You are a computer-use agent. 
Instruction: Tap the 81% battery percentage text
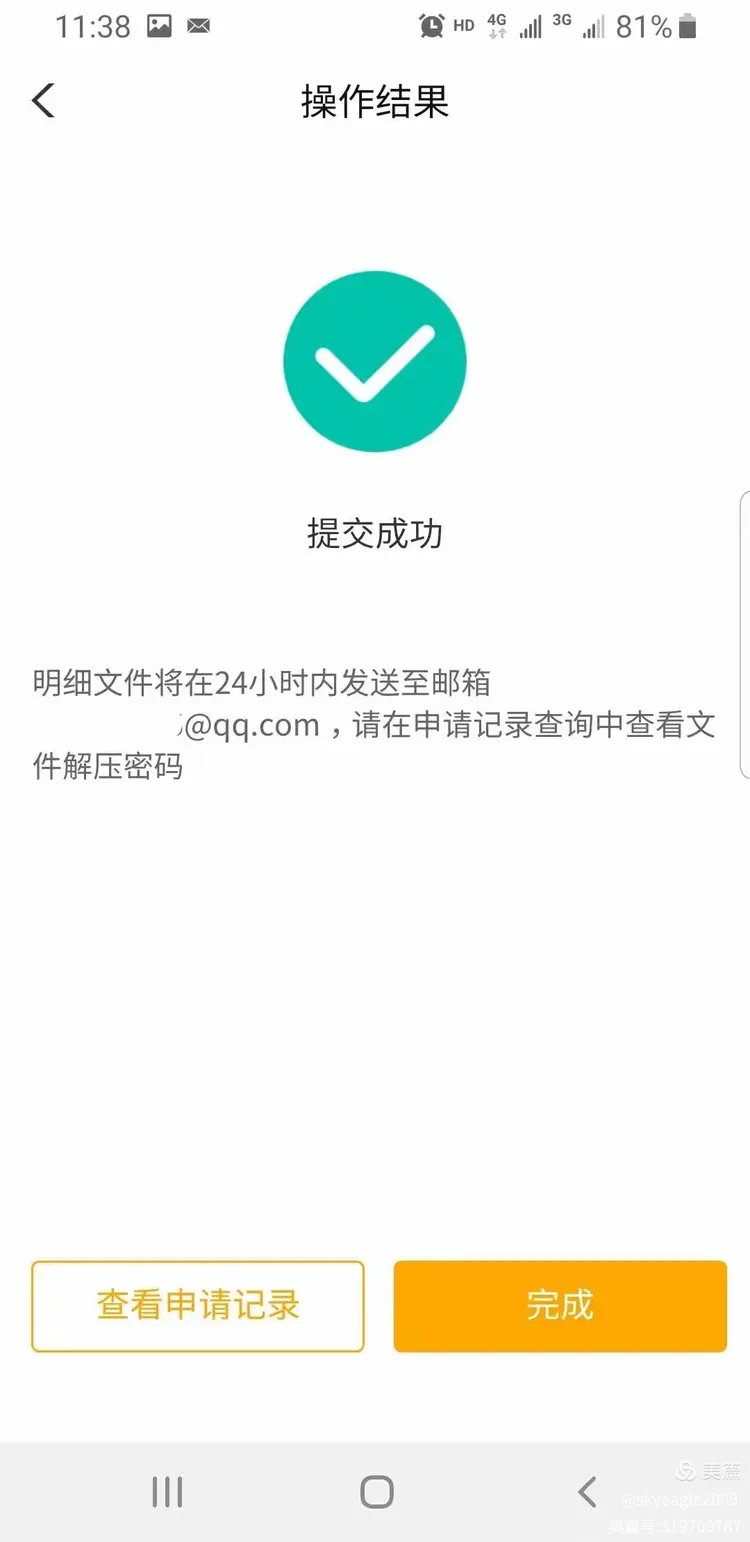(x=646, y=26)
